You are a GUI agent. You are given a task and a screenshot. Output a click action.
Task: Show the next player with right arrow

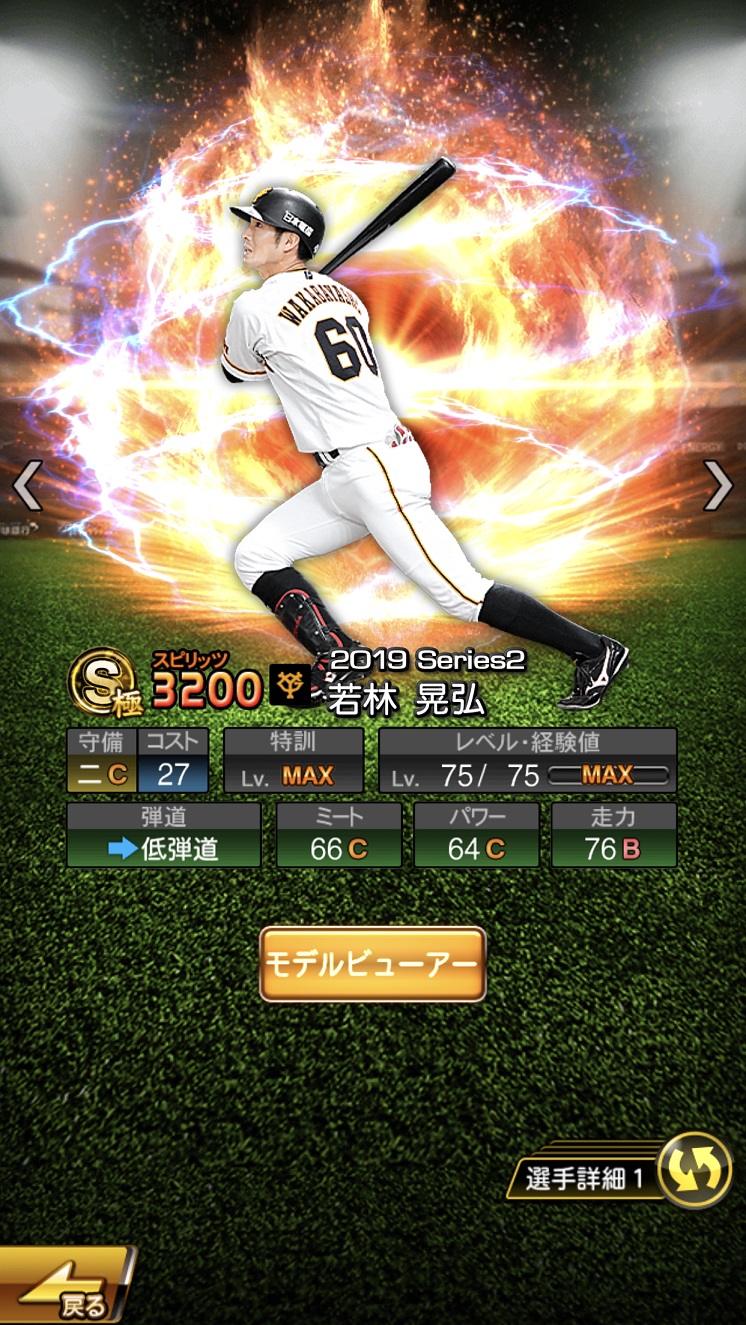[718, 486]
